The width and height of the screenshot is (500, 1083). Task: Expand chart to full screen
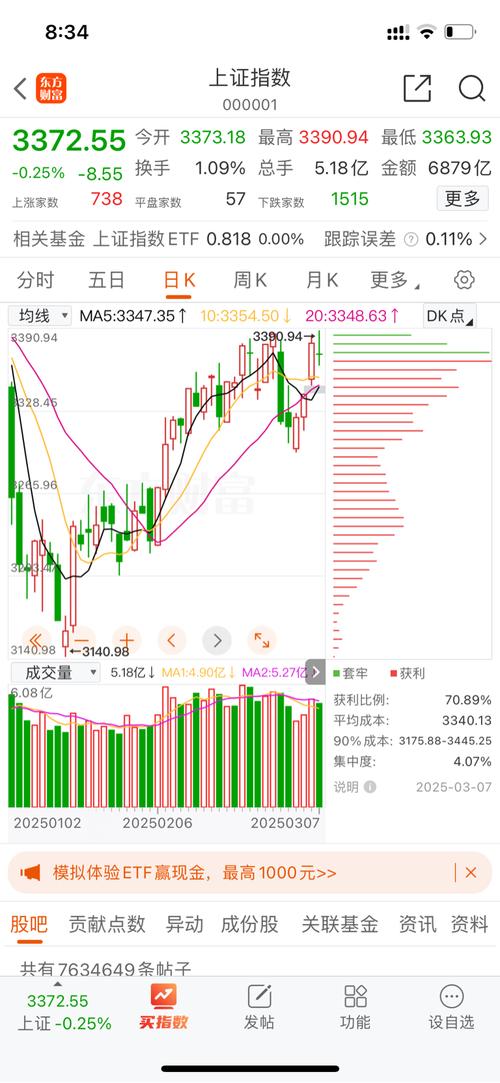[262, 640]
